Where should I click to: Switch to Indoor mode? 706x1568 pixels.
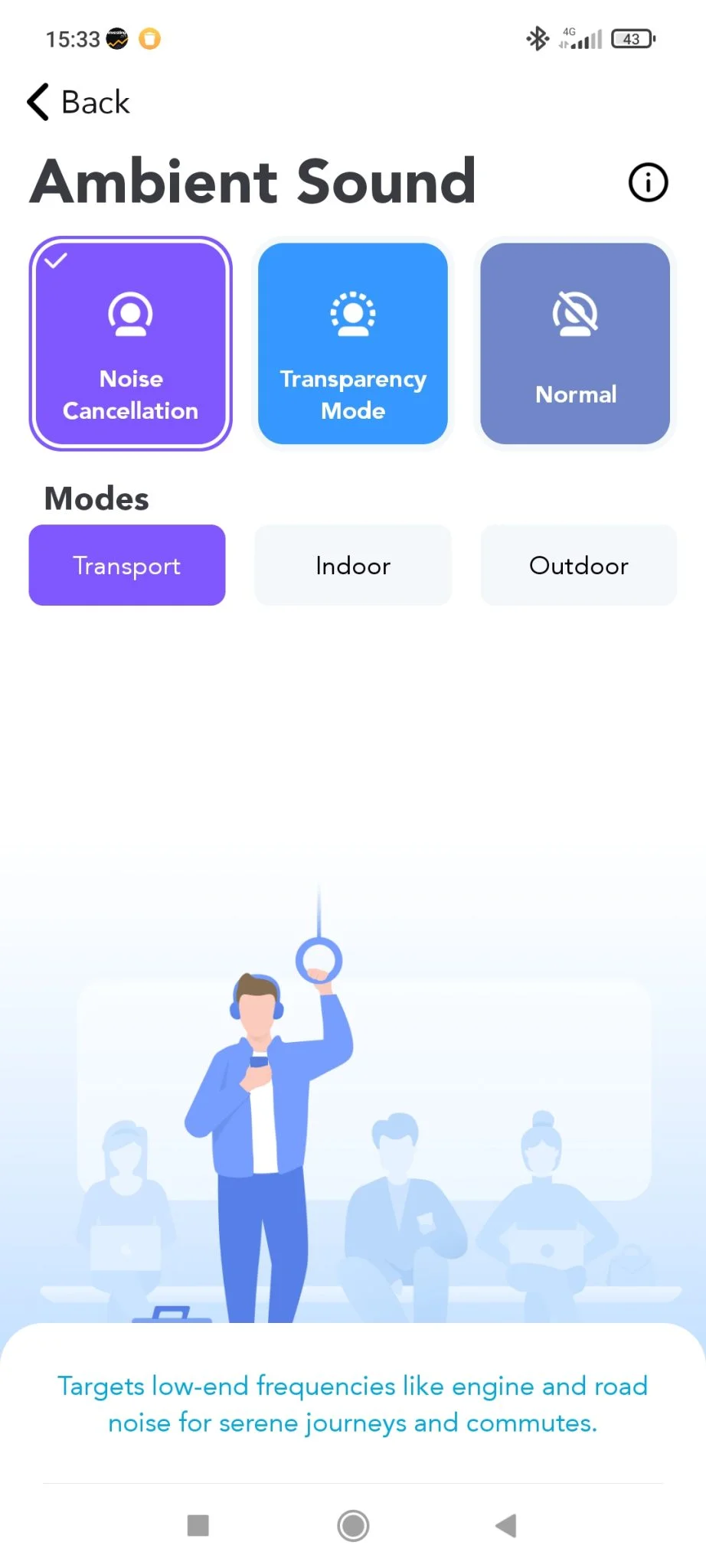[x=353, y=565]
